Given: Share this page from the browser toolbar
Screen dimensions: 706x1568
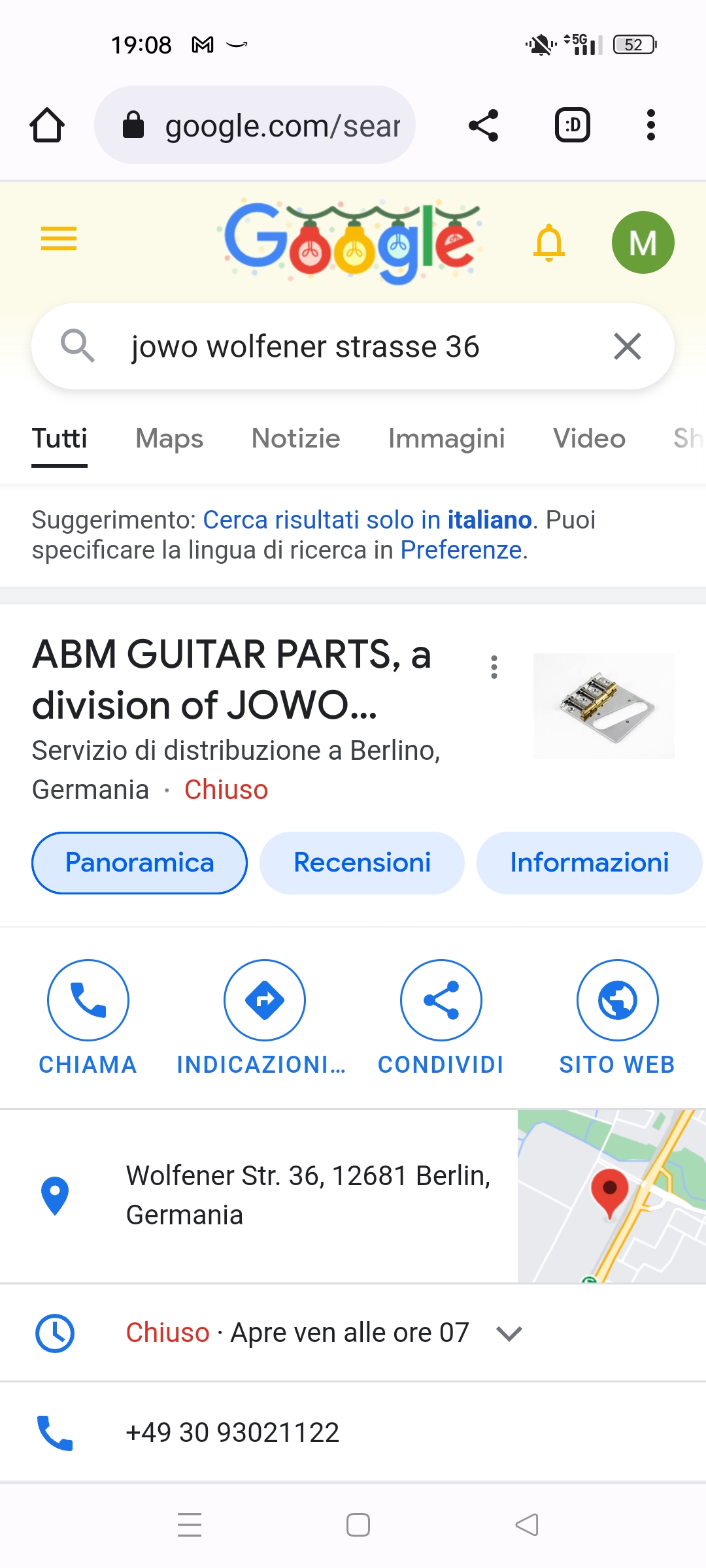Looking at the screenshot, I should click(x=484, y=125).
